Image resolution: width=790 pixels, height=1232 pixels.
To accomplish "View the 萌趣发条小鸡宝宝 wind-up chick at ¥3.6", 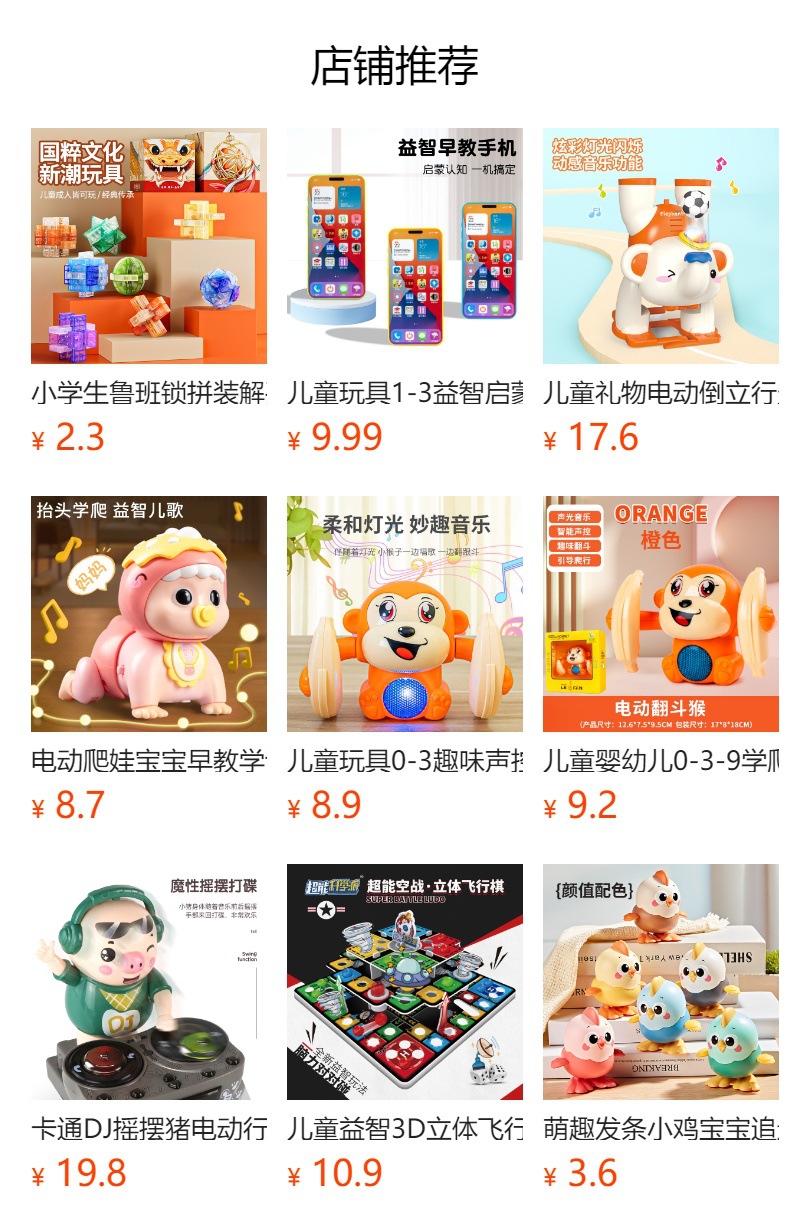I will pos(661,982).
